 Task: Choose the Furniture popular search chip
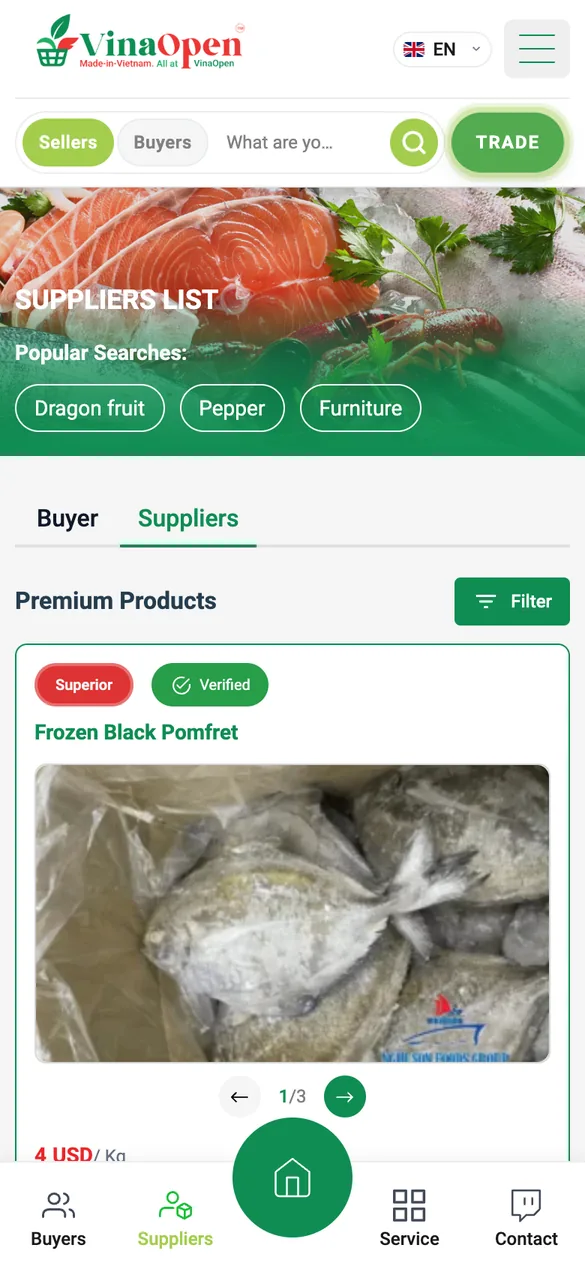(360, 408)
